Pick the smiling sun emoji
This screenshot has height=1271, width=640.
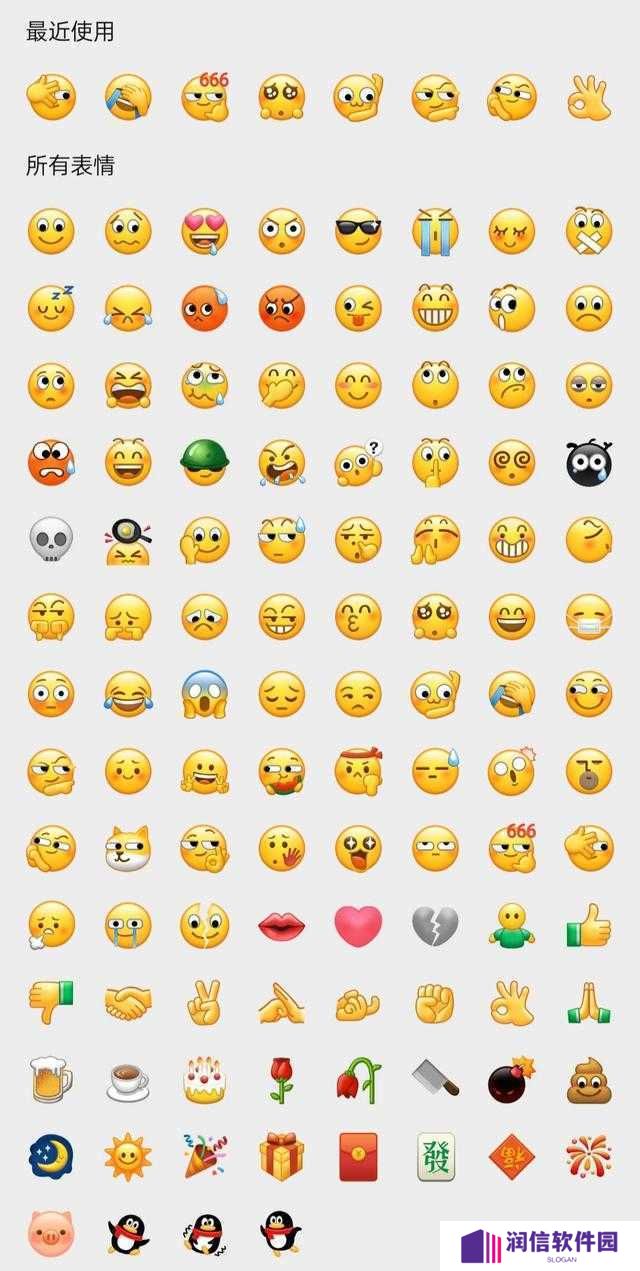[x=128, y=1157]
